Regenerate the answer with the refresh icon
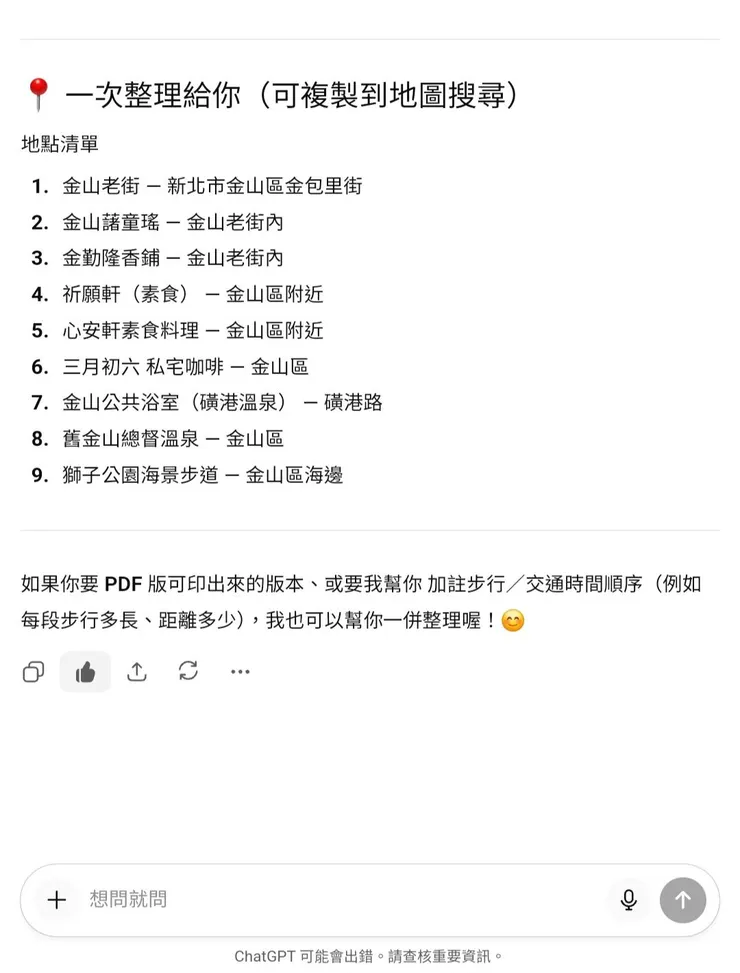This screenshot has height=973, width=740. [x=189, y=672]
